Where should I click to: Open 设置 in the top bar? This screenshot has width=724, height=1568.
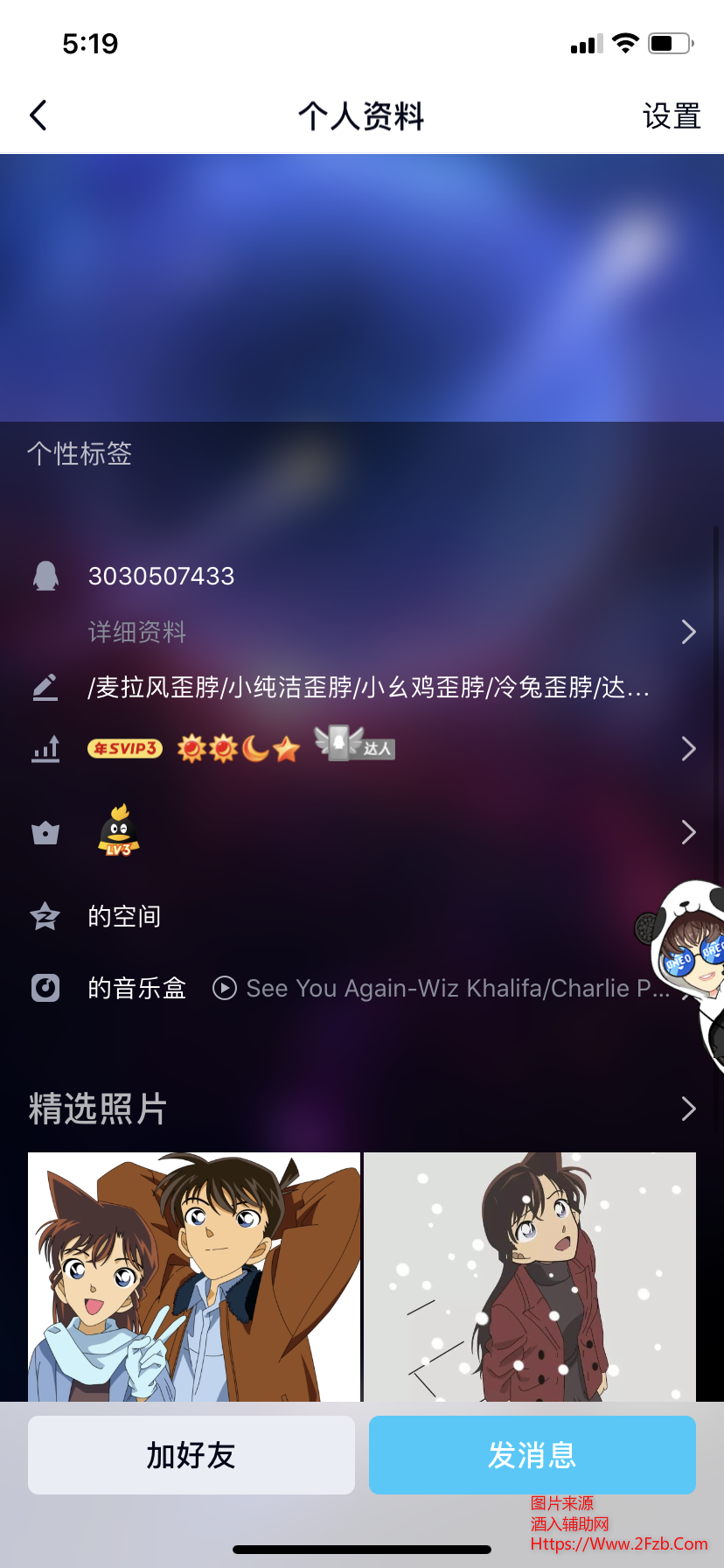[x=671, y=116]
